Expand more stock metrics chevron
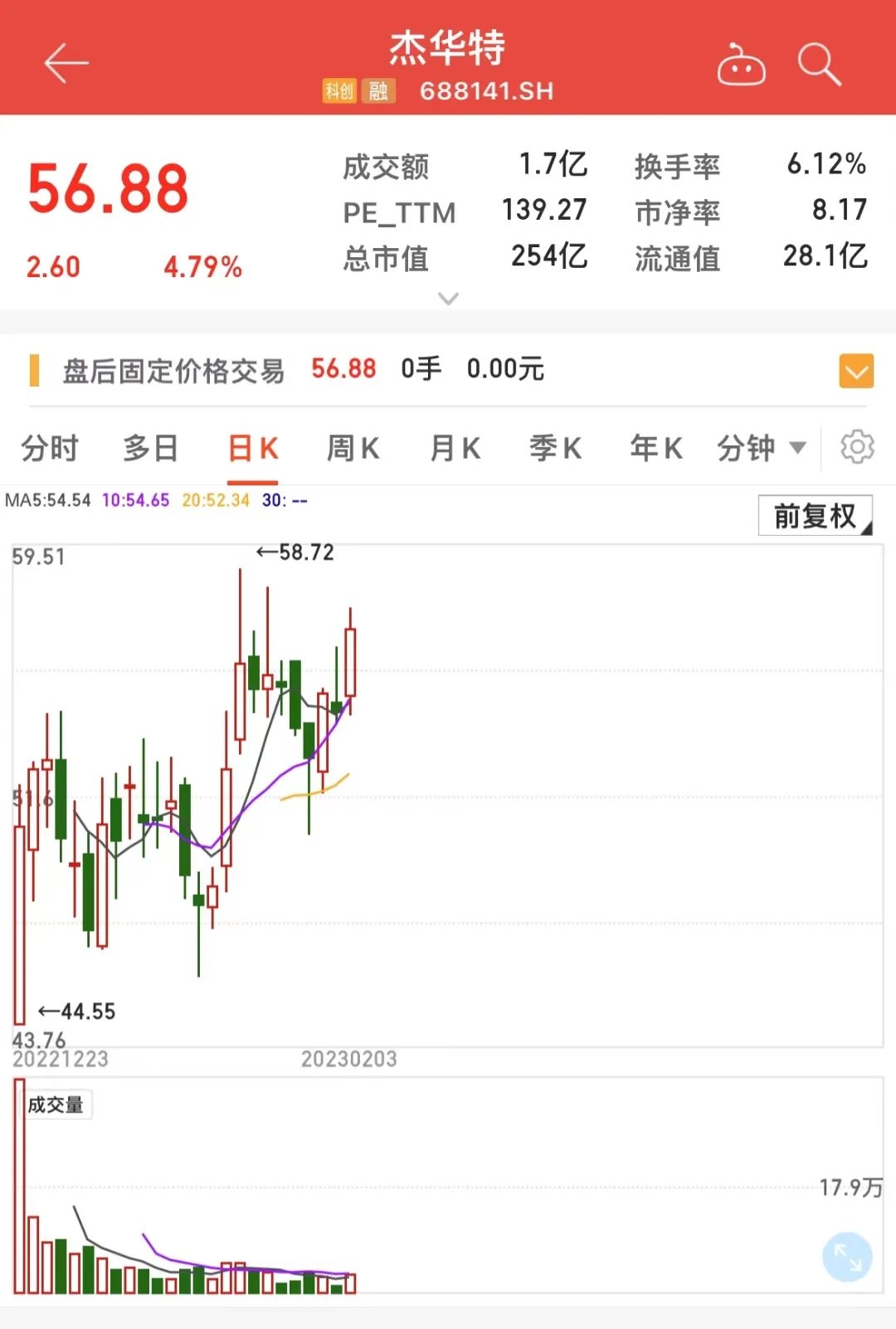The width and height of the screenshot is (896, 1329). point(448,299)
